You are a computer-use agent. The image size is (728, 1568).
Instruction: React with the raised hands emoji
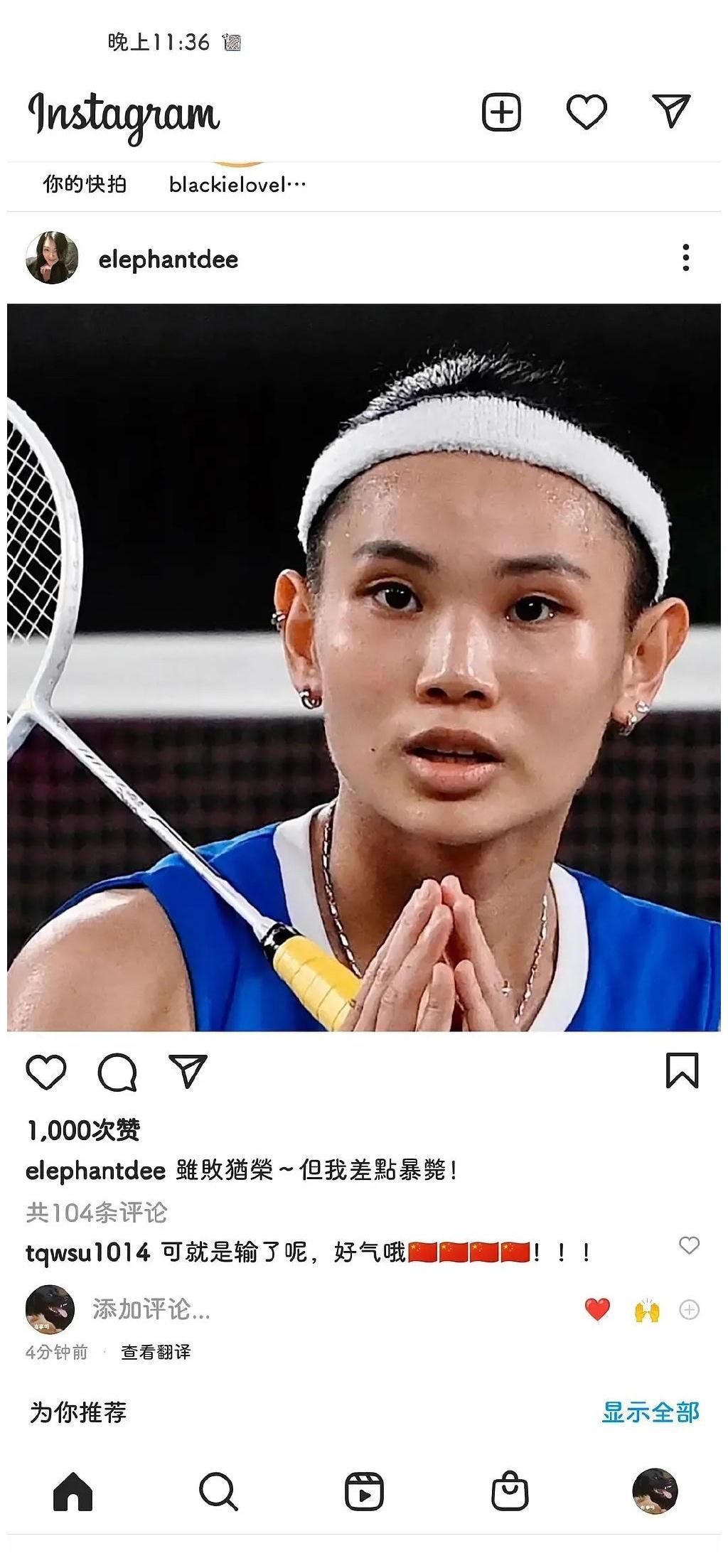tap(647, 1310)
